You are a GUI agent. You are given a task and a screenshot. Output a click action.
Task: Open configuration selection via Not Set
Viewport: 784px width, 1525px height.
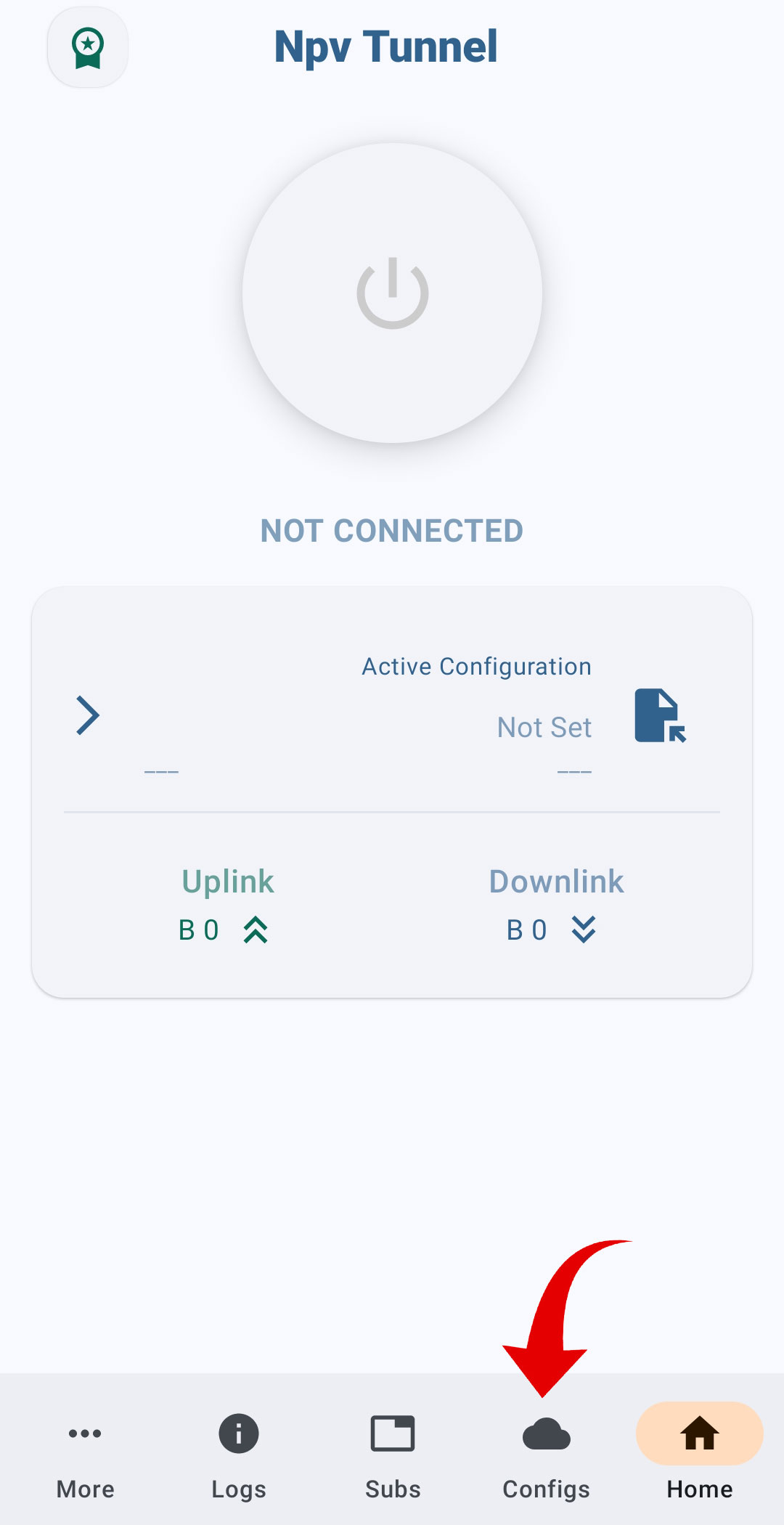pyautogui.click(x=544, y=727)
